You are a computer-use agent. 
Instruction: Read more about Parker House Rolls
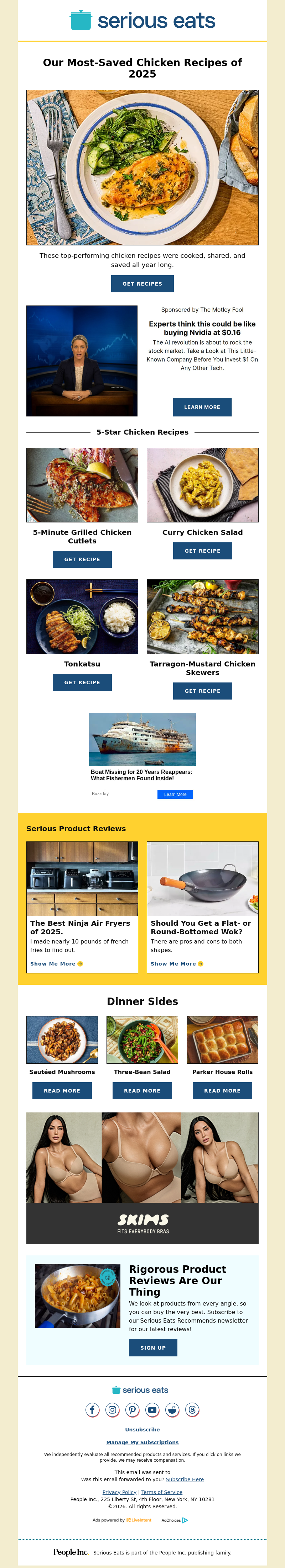click(222, 1091)
